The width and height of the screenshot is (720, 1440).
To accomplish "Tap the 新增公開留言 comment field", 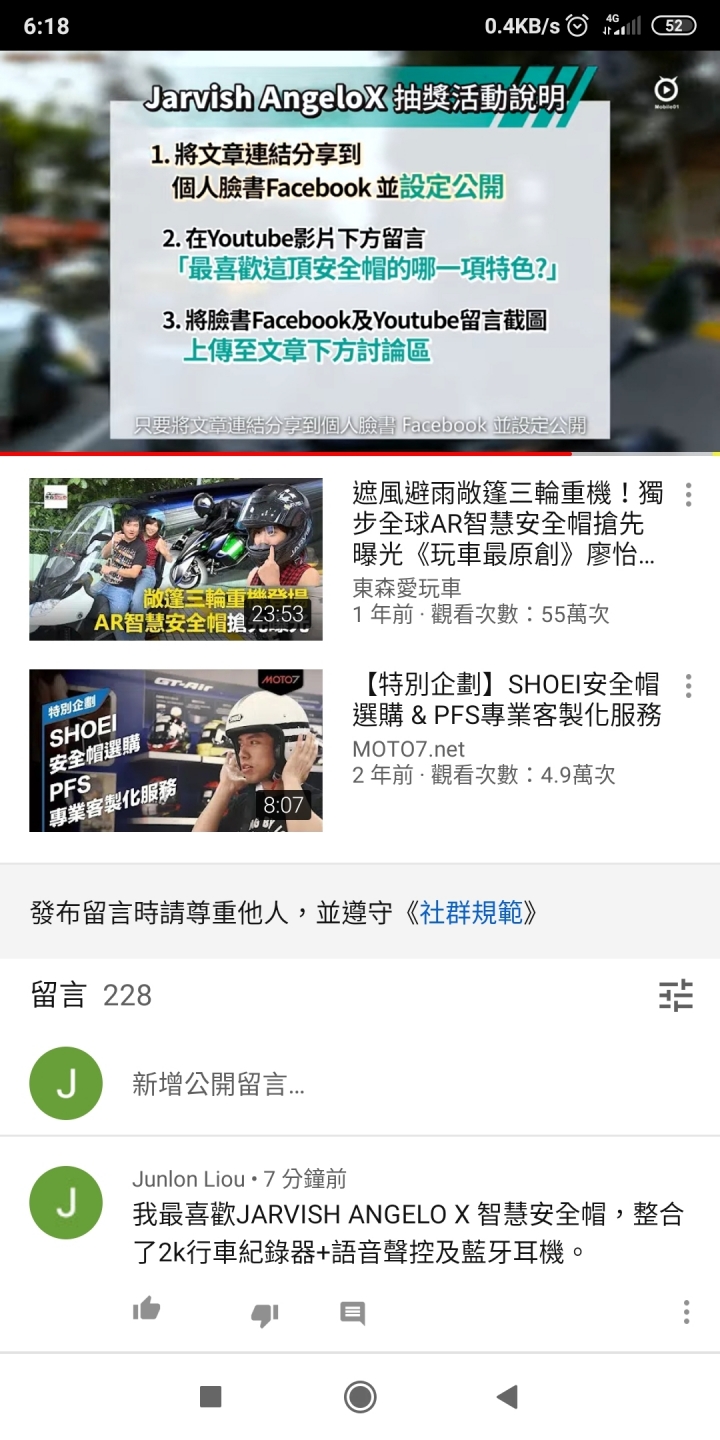I will (x=400, y=1084).
